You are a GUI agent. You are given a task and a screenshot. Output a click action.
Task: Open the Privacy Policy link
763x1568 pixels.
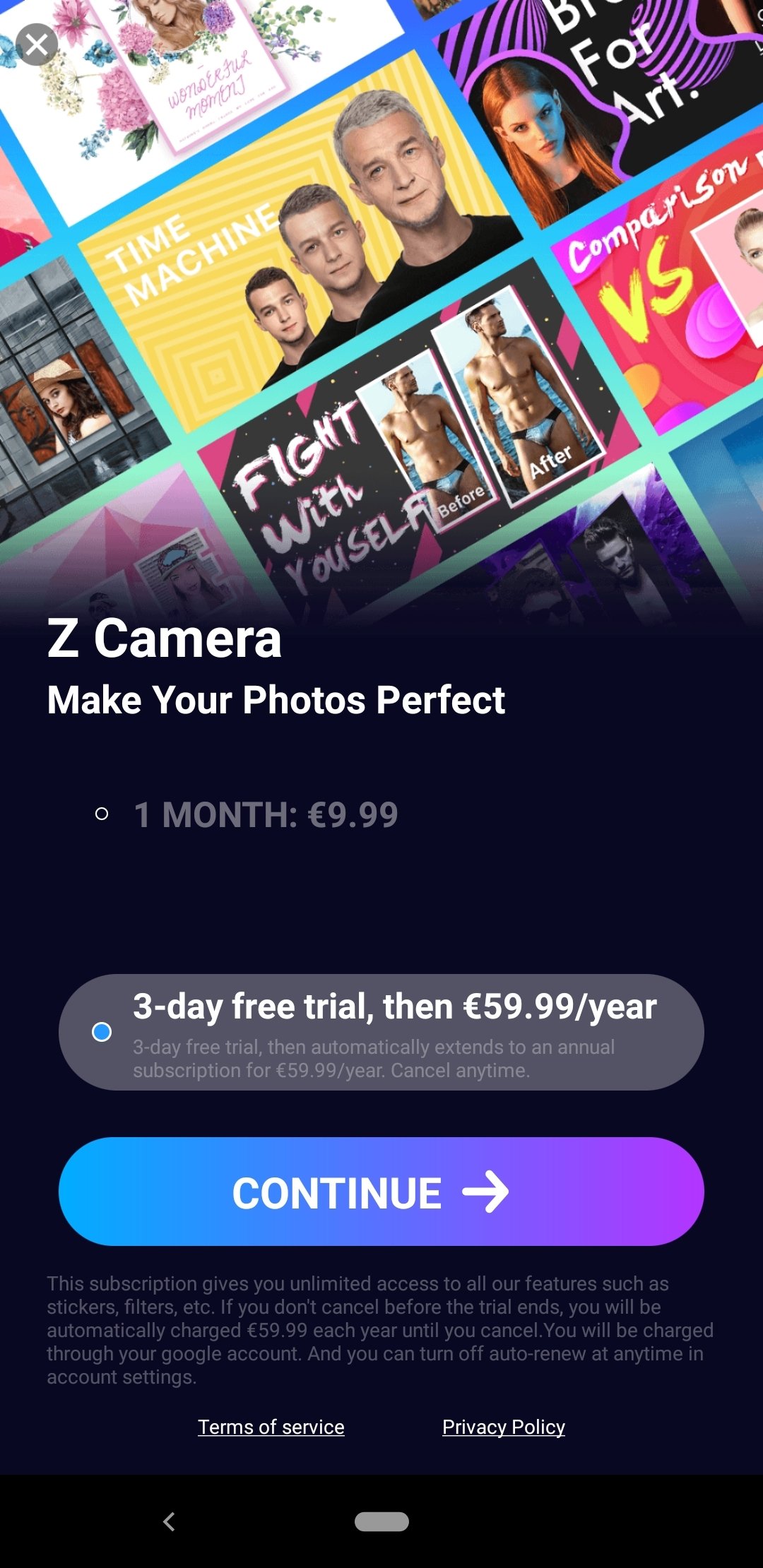[x=504, y=1427]
